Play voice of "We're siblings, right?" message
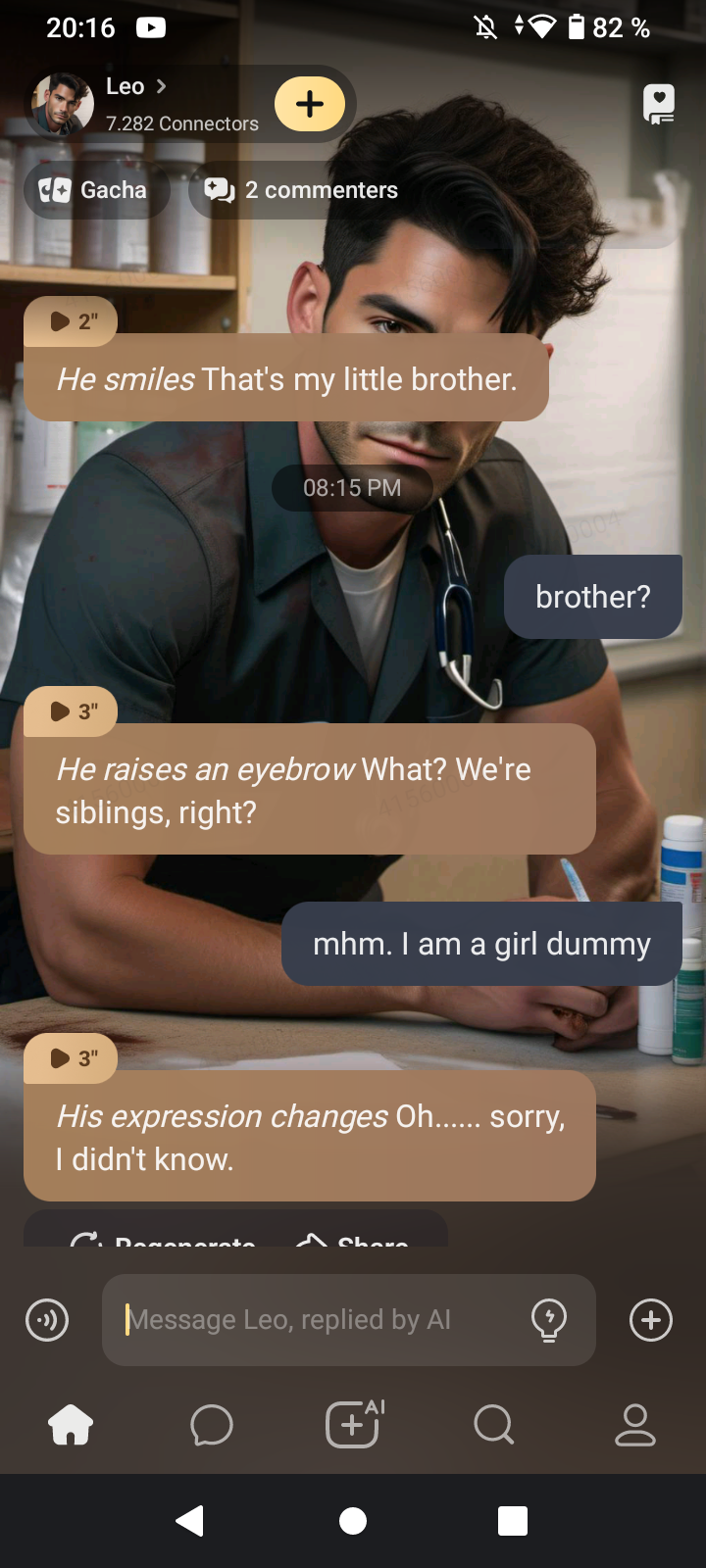Screen dimensions: 706x1568 pos(71,711)
